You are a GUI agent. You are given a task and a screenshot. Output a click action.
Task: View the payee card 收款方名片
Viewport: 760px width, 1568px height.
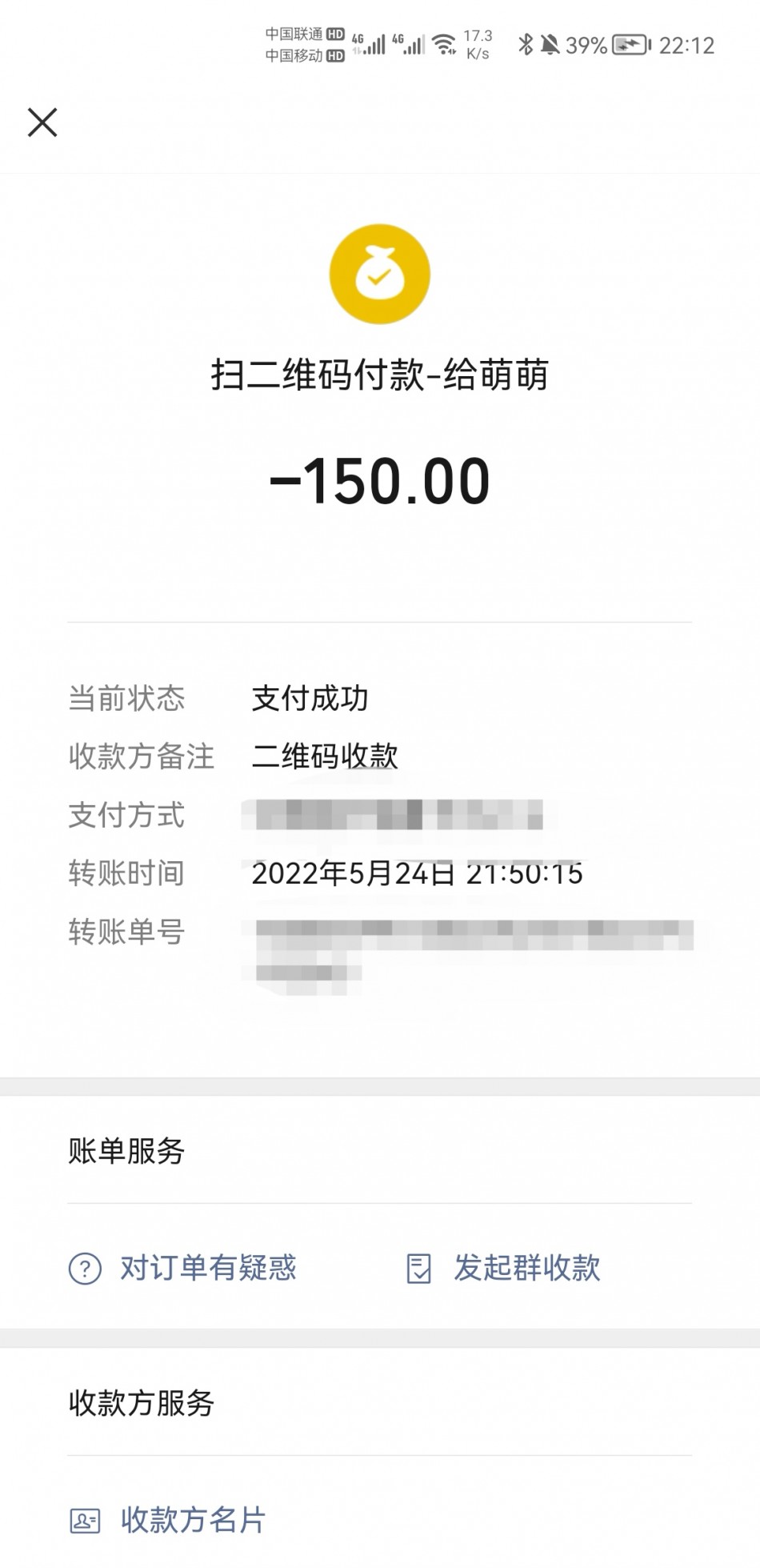coord(167,1519)
